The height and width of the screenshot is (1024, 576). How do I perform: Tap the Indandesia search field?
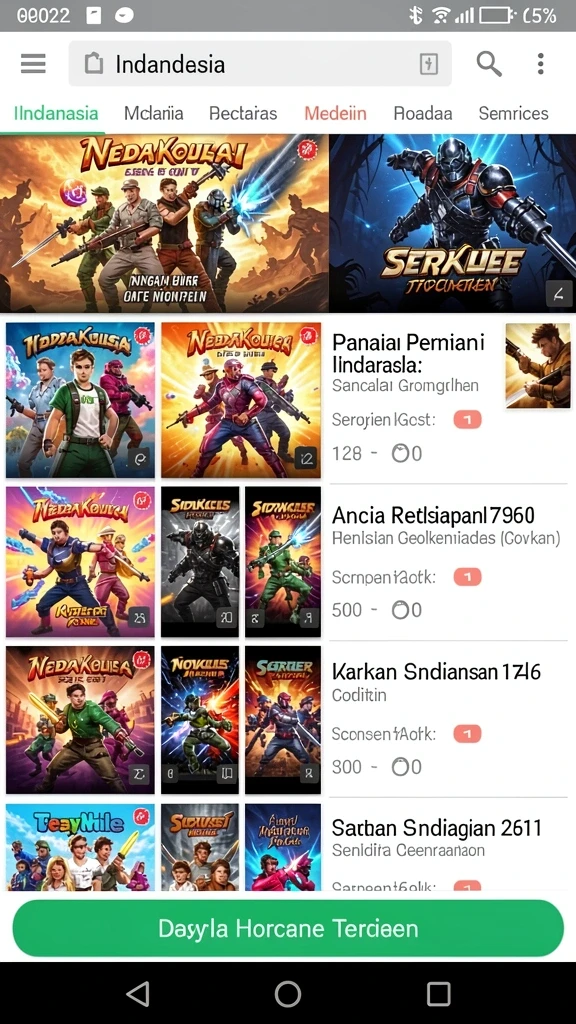(x=260, y=64)
